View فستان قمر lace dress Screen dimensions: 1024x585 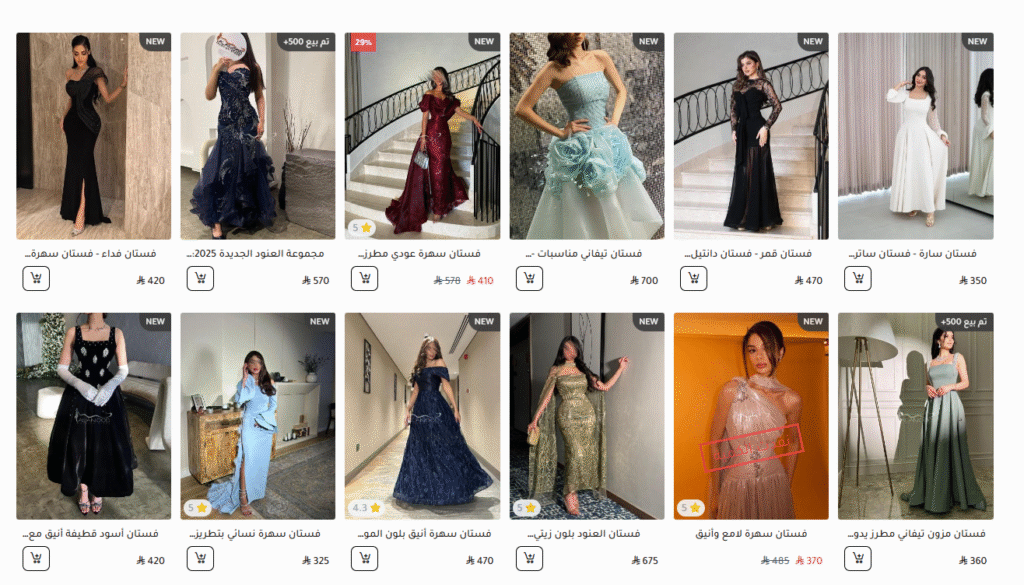(751, 136)
